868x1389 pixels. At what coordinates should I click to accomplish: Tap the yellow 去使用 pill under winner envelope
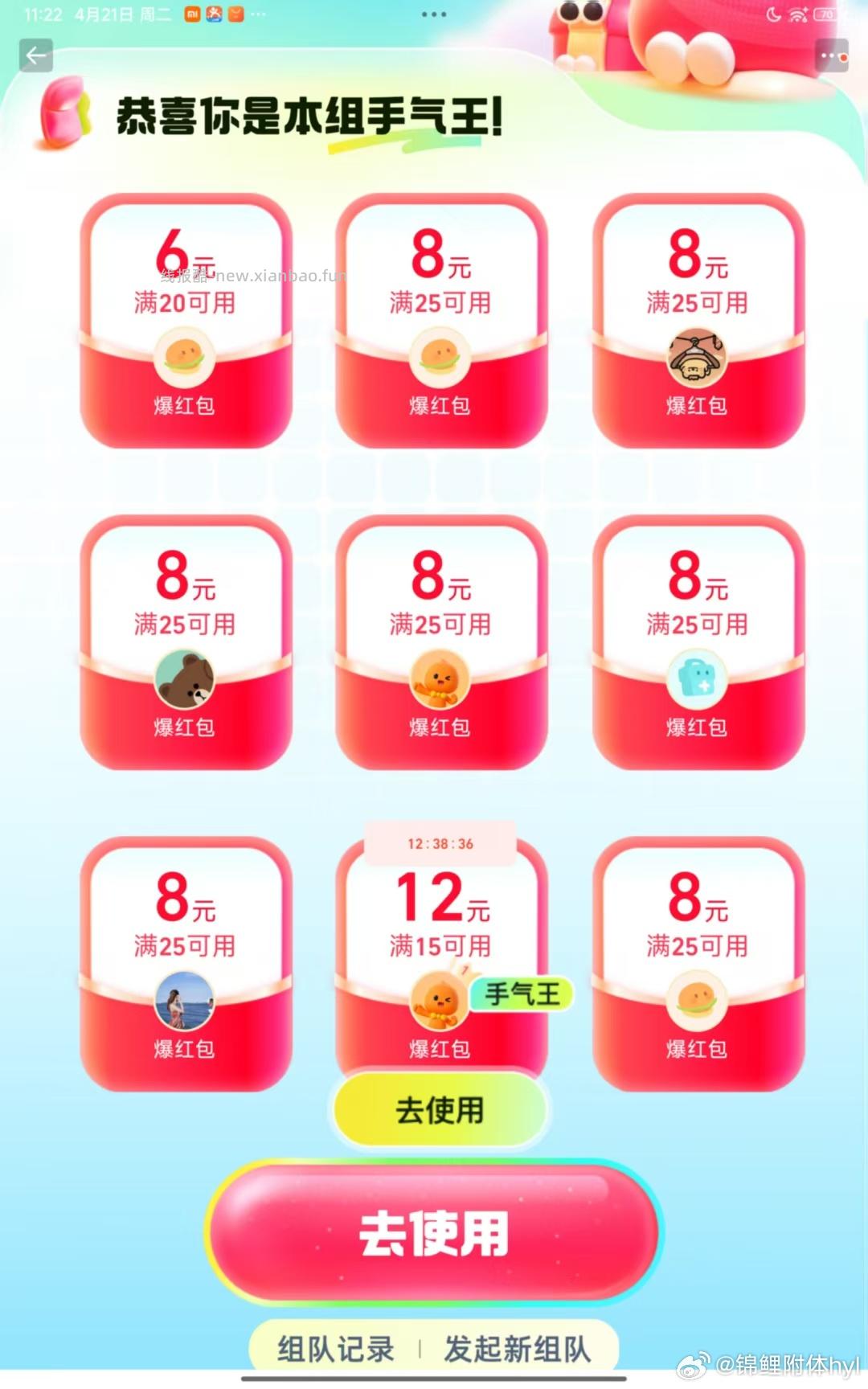click(441, 1108)
